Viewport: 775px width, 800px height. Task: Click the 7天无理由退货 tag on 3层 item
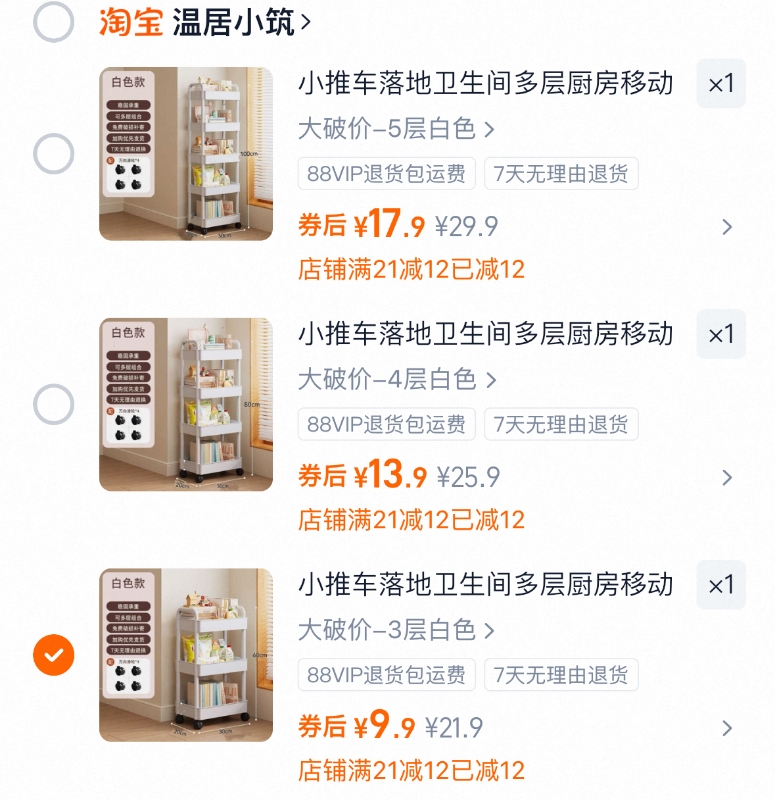pos(560,674)
